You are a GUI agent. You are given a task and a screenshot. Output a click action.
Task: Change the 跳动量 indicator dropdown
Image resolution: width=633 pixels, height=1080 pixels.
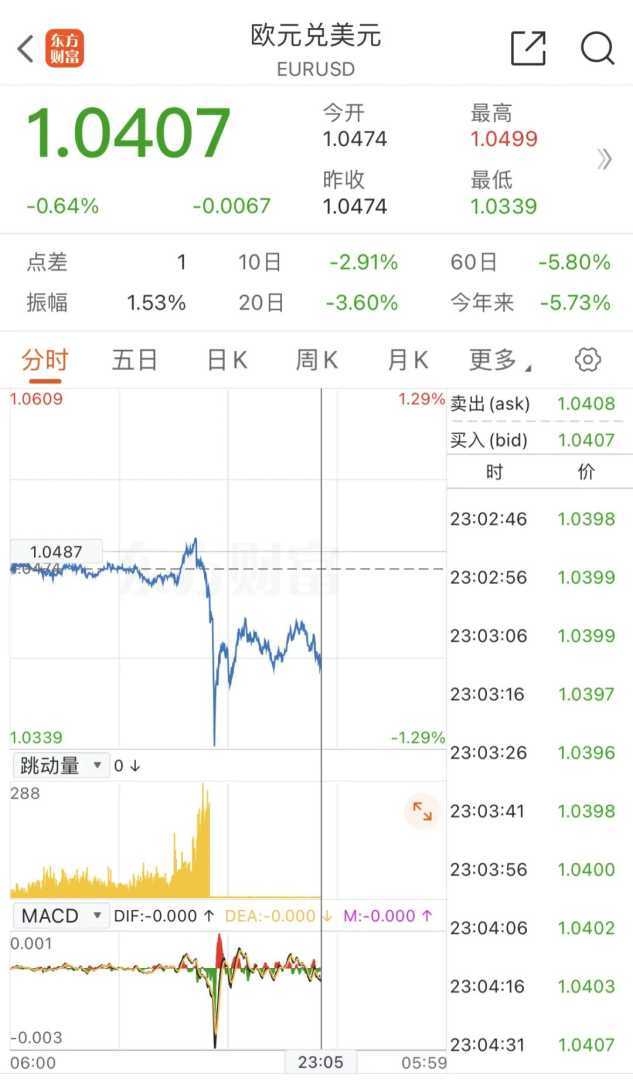pyautogui.click(x=60, y=766)
